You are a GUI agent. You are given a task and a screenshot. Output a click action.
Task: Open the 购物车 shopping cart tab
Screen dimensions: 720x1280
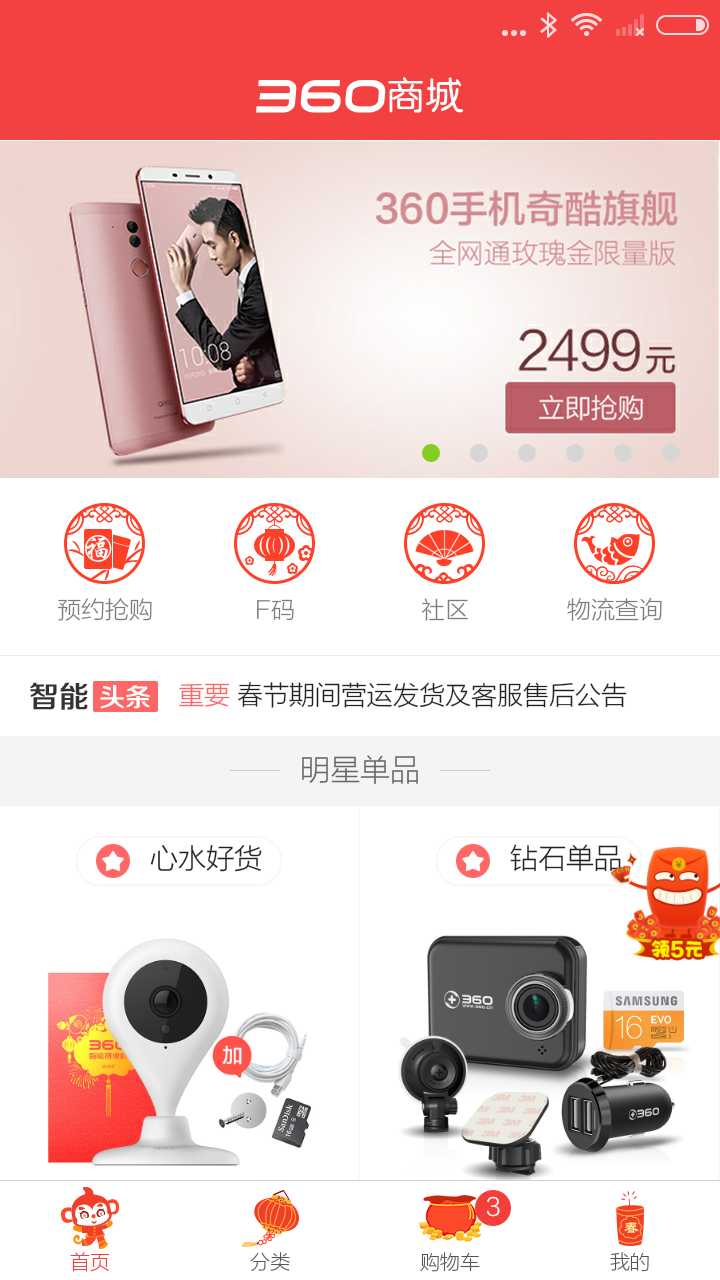pyautogui.click(x=450, y=1232)
